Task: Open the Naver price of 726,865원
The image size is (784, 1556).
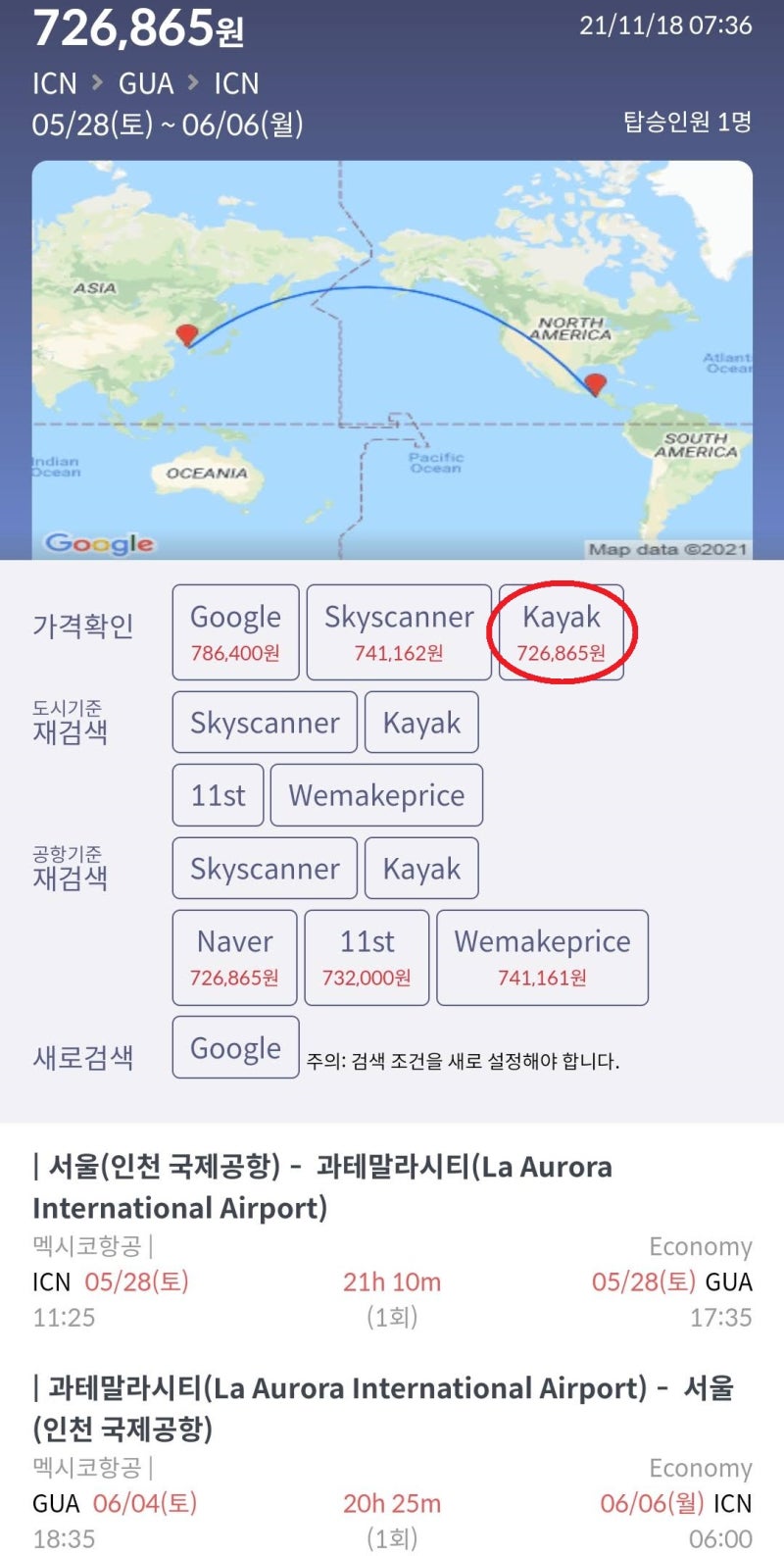Action: 234,958
